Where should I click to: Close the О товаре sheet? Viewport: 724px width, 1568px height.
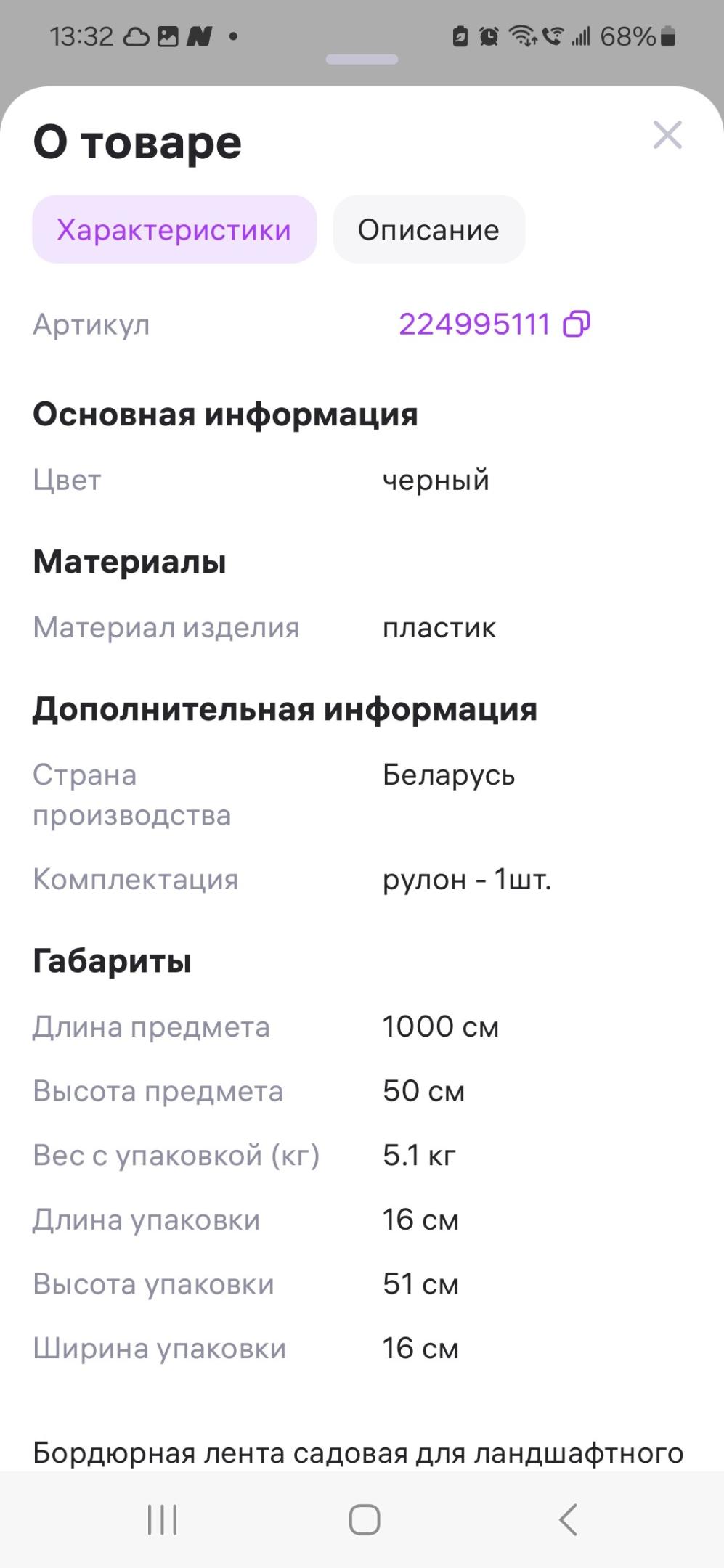(x=667, y=135)
